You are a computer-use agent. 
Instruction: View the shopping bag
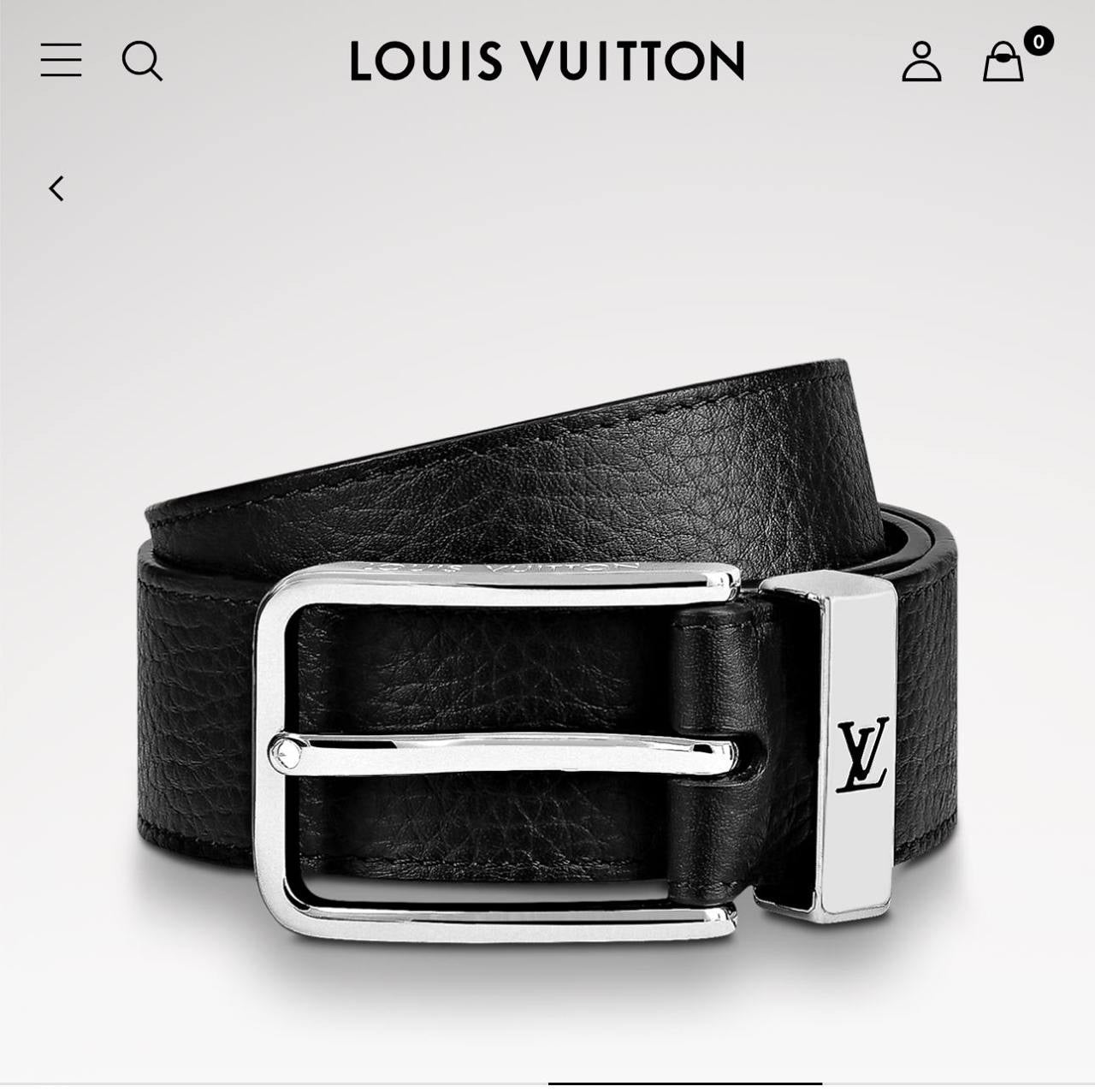[x=1003, y=62]
